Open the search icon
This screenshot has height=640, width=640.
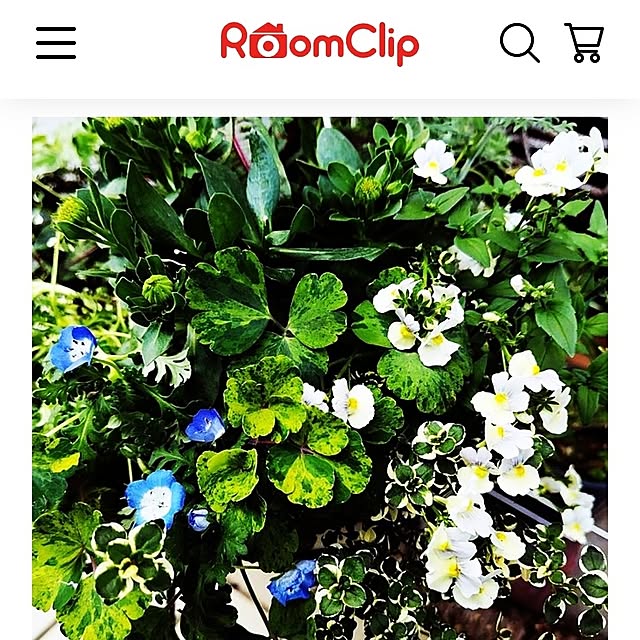[519, 43]
